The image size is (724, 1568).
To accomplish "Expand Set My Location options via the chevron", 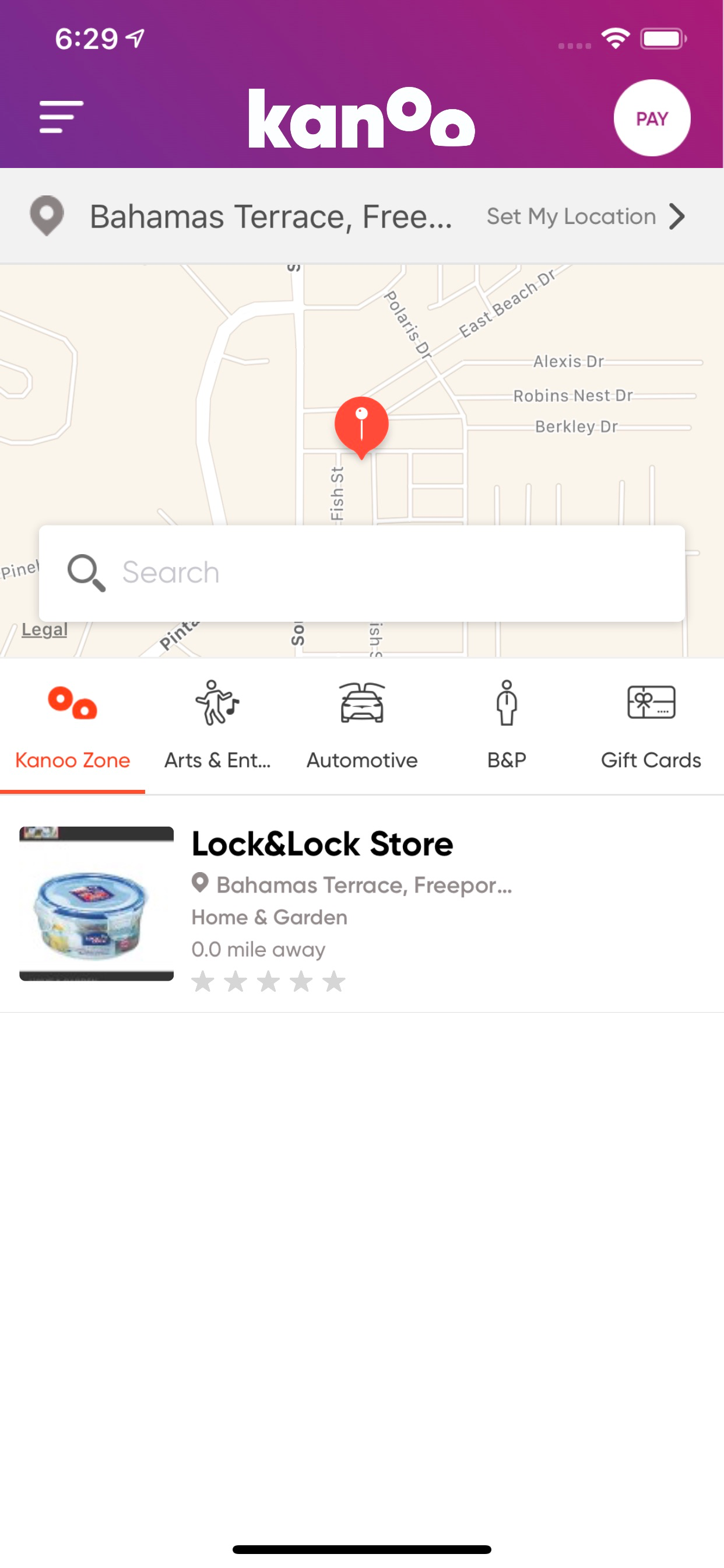I will click(x=677, y=215).
